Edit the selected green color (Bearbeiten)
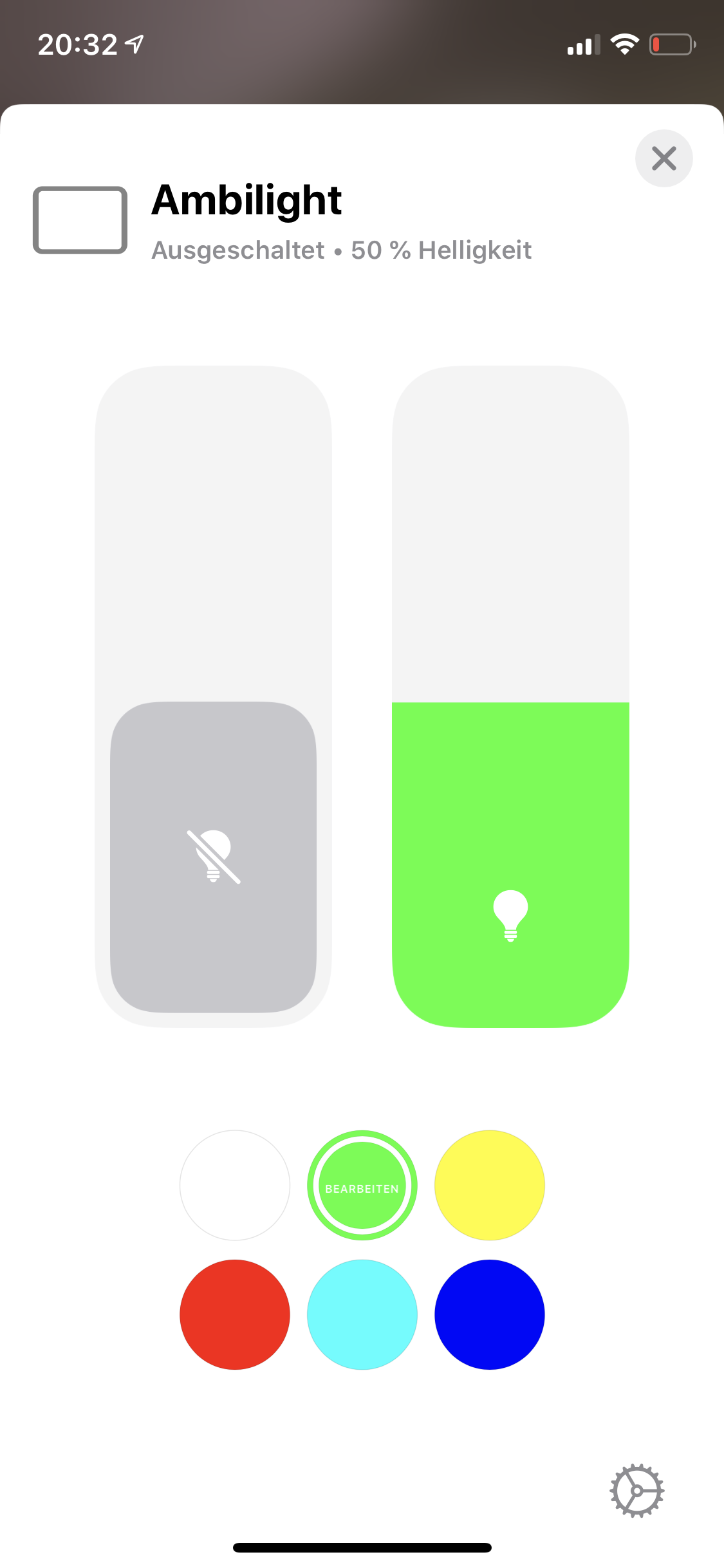724x1568 pixels. coord(362,1185)
